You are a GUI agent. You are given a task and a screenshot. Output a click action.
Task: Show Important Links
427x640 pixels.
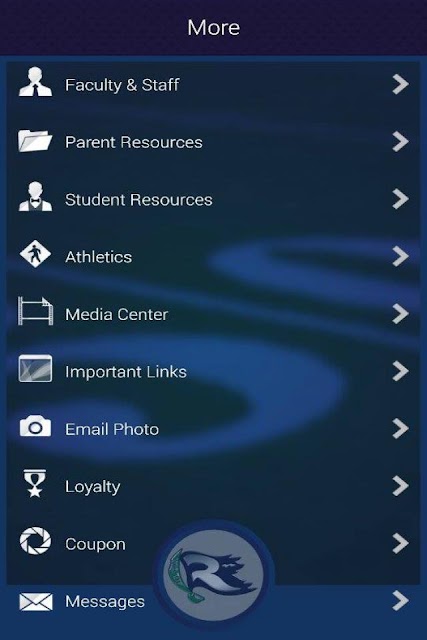pos(214,371)
